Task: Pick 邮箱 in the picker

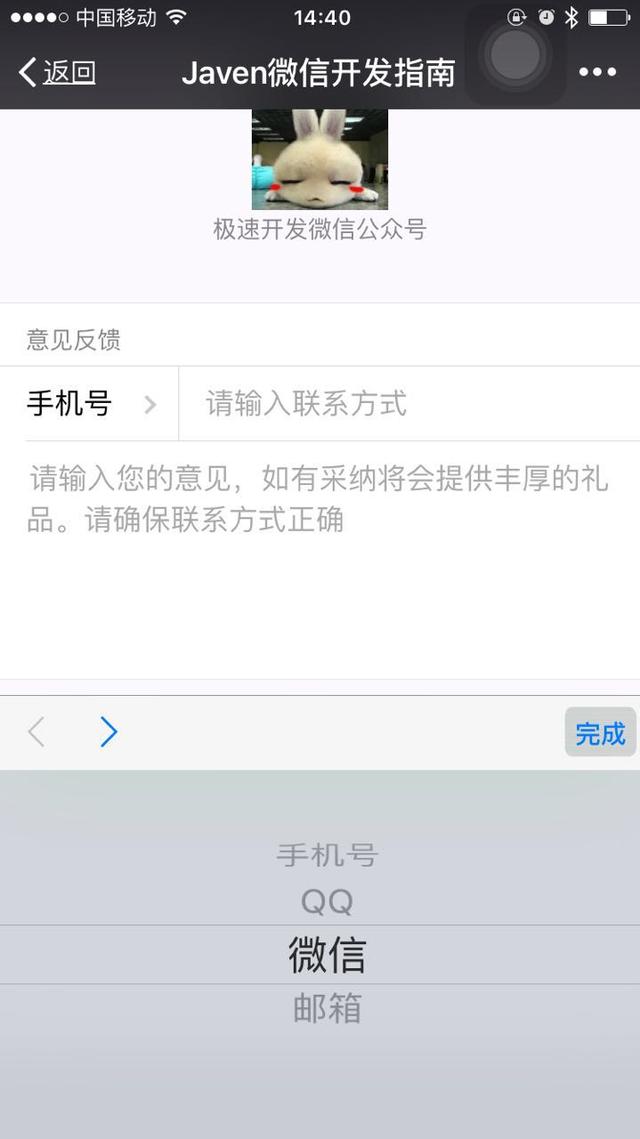Action: coord(327,1008)
